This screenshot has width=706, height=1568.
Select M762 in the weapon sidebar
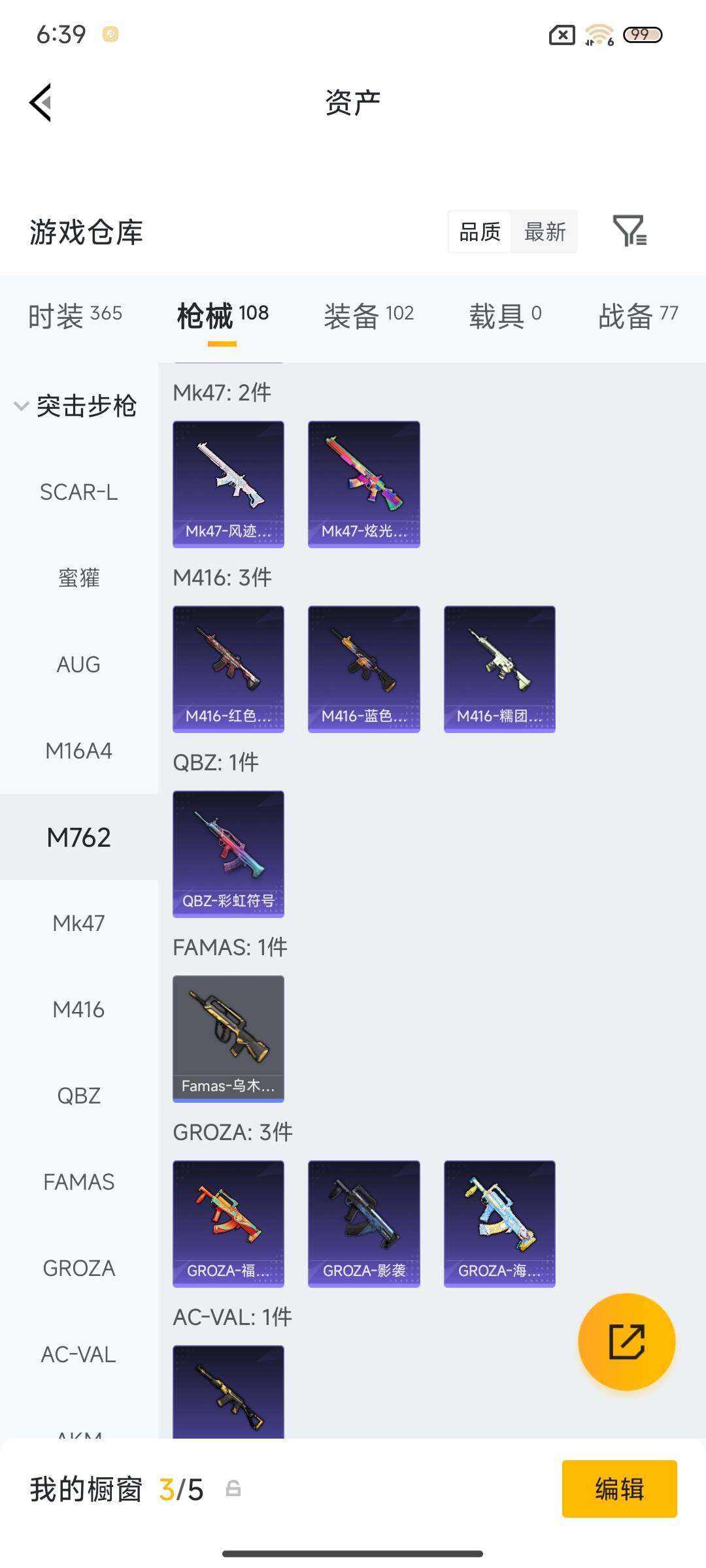pos(78,836)
